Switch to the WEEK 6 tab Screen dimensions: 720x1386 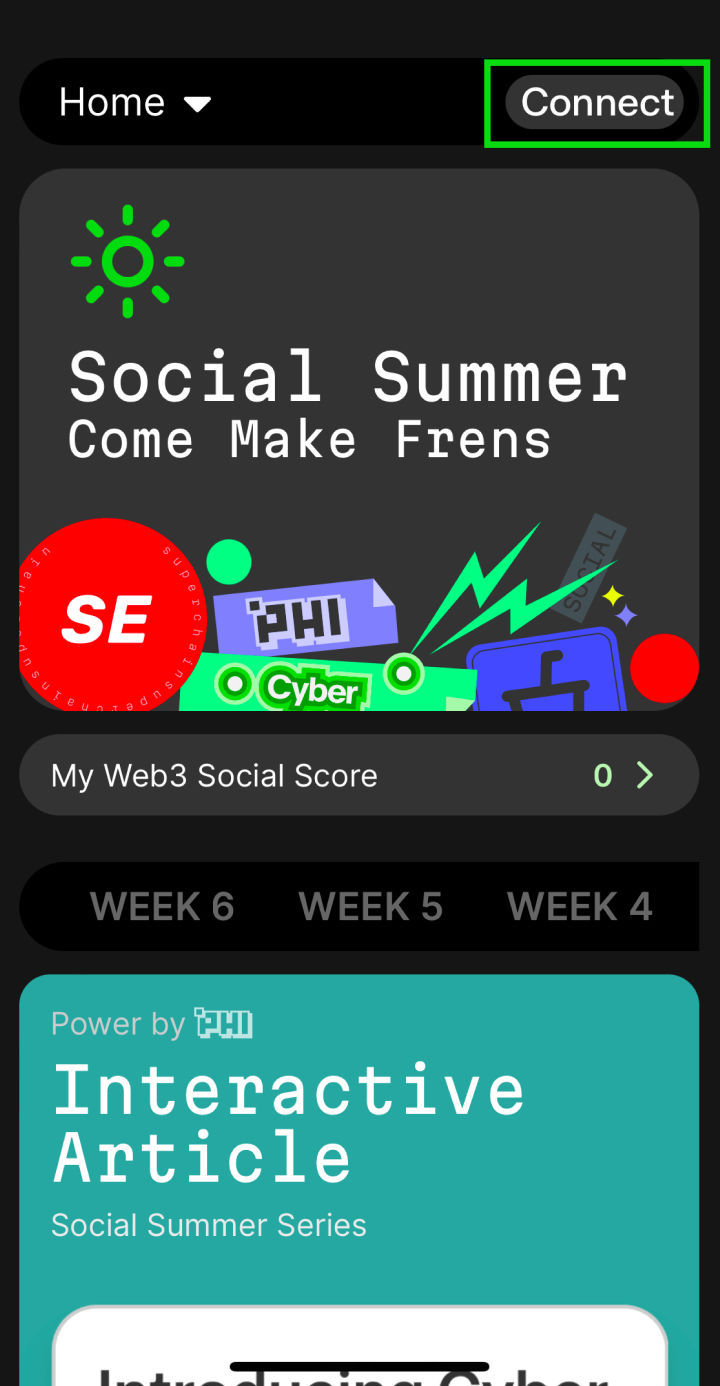click(x=162, y=907)
